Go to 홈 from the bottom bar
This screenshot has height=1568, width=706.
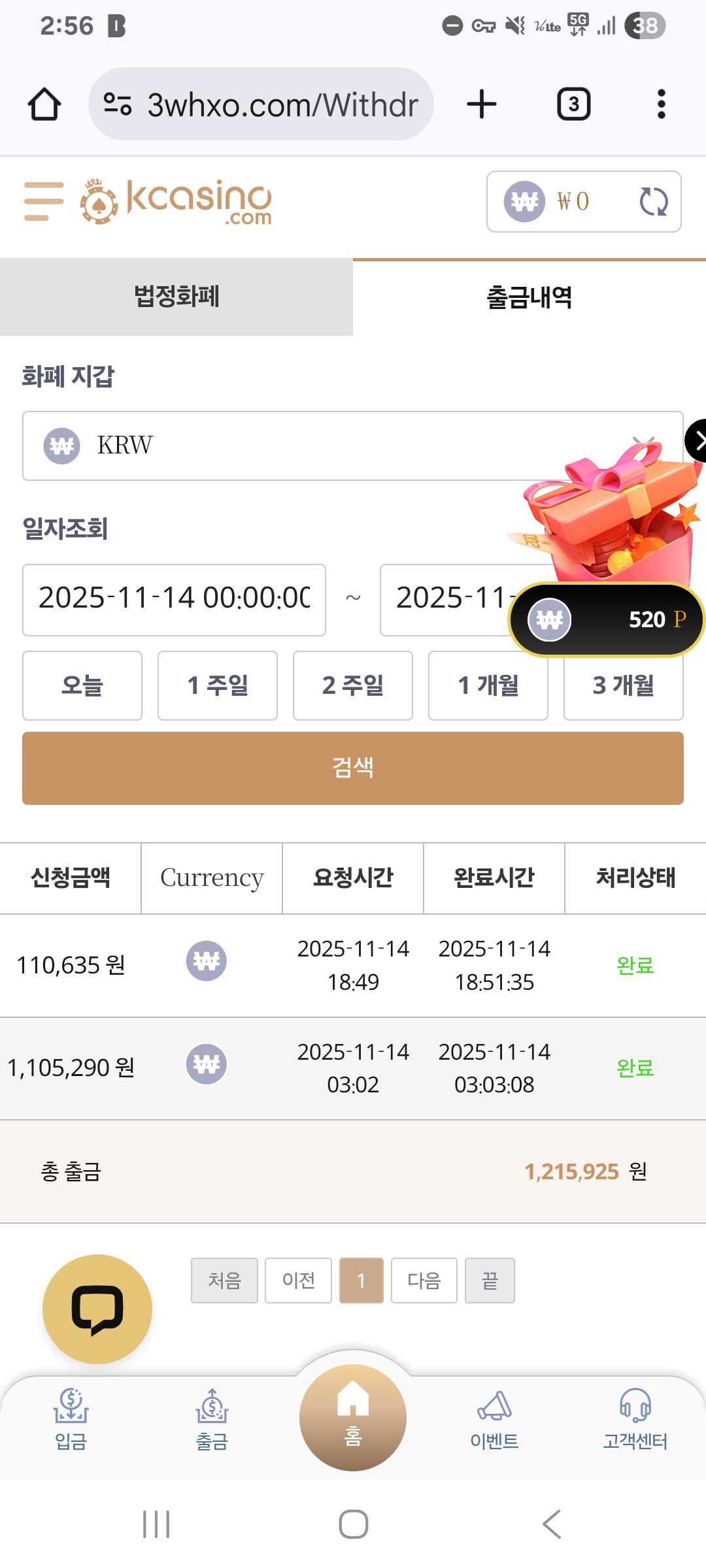(353, 1418)
